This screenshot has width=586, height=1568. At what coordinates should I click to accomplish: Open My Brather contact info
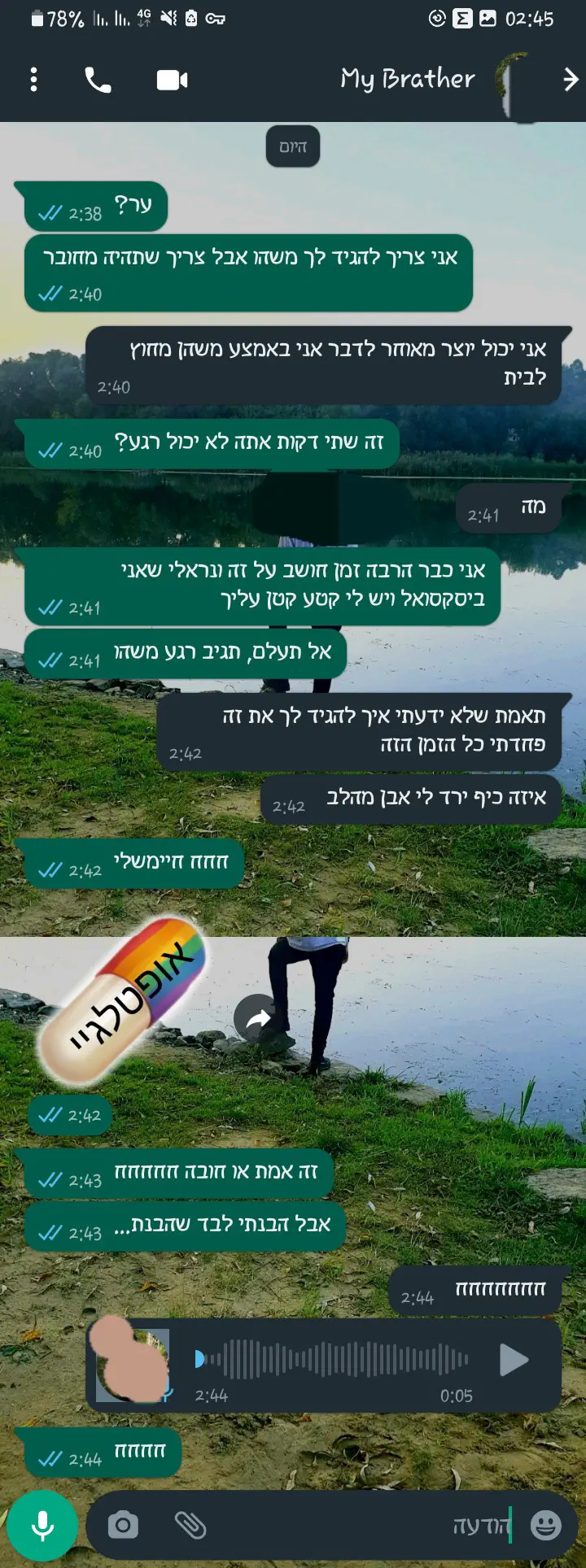point(407,79)
